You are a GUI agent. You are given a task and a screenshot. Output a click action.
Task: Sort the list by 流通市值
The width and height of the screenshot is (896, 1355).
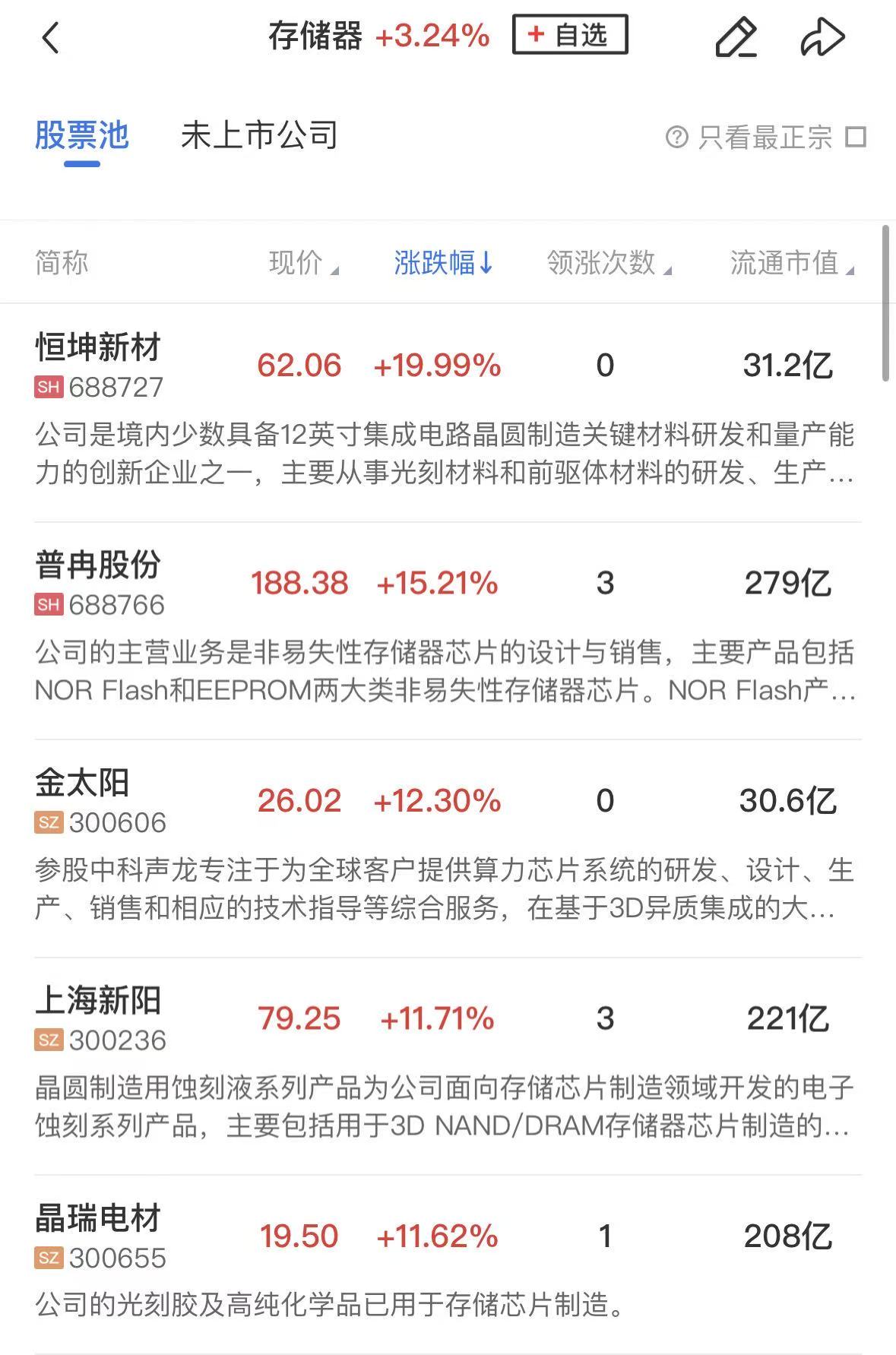click(x=791, y=263)
